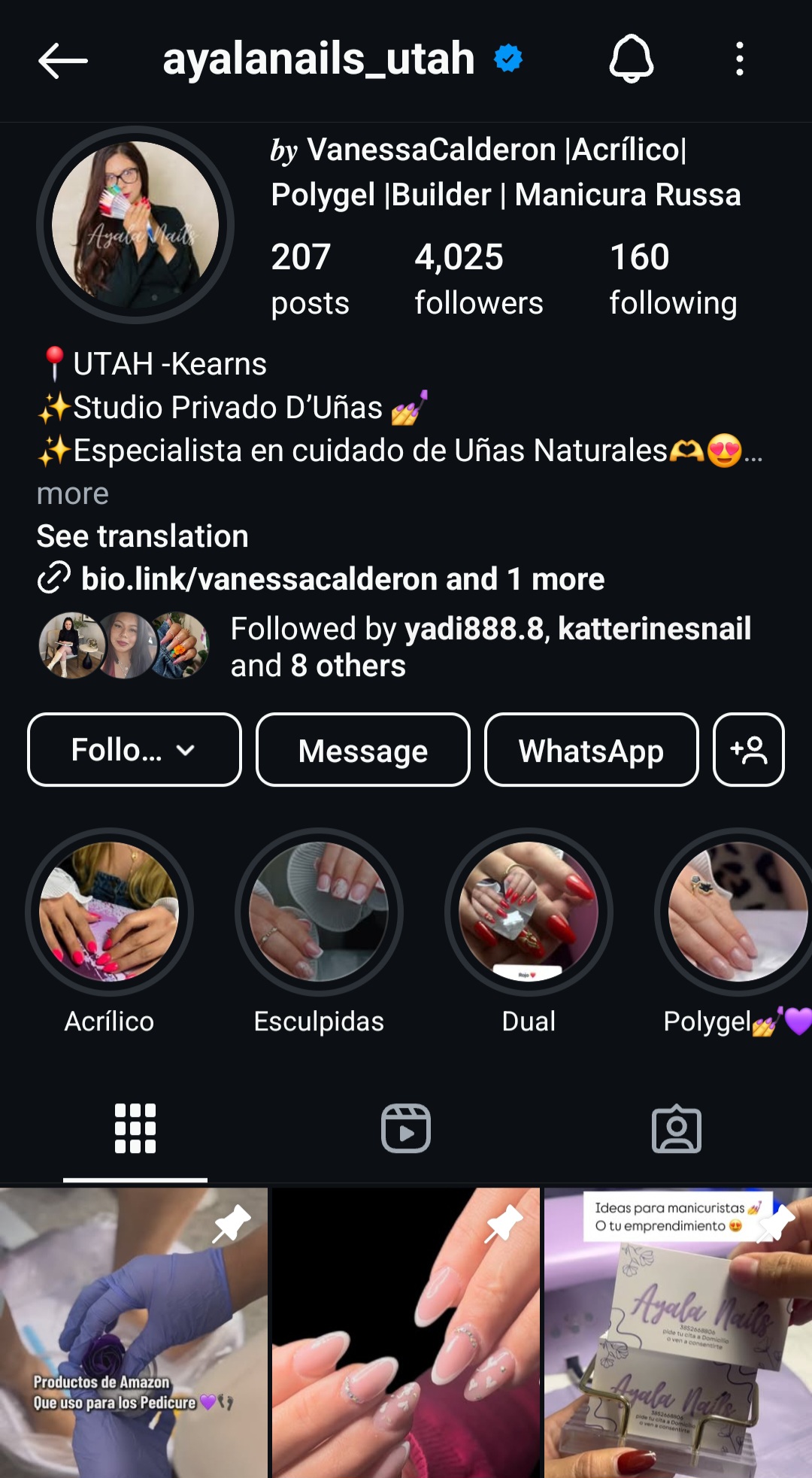This screenshot has width=812, height=1478.
Task: View mutual followers yadi888.8 and others
Action: [490, 647]
